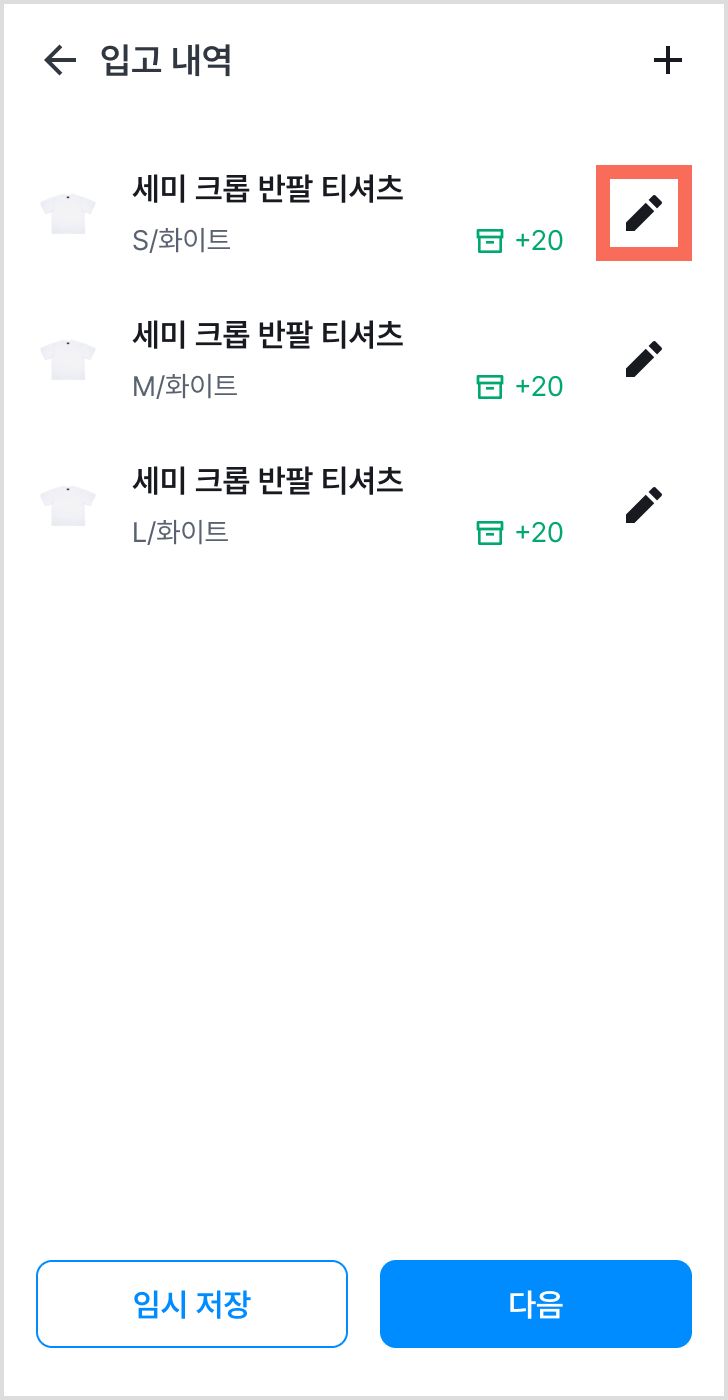The height and width of the screenshot is (1400, 728).
Task: Go back from 입고 내역
Action: tap(60, 61)
